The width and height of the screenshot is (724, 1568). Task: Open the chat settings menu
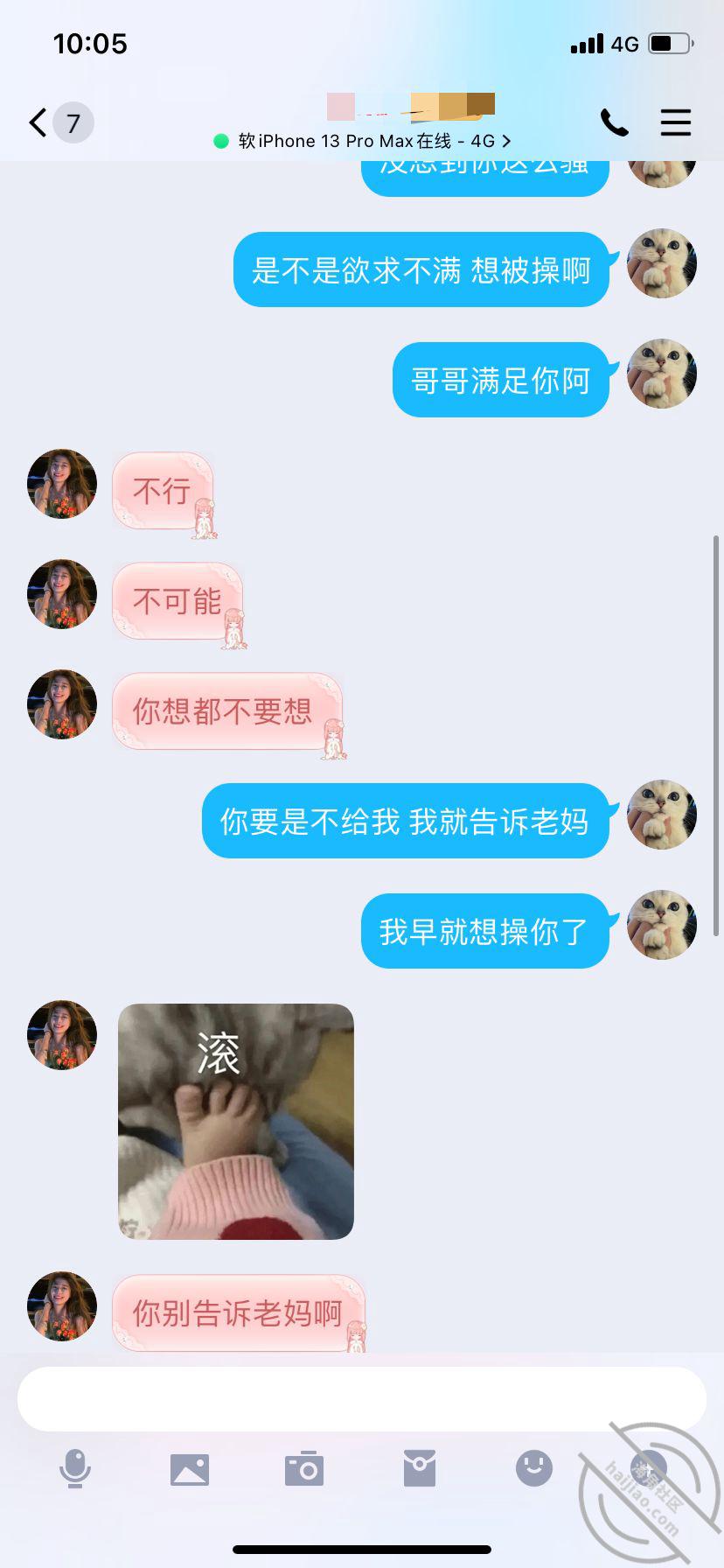[675, 122]
